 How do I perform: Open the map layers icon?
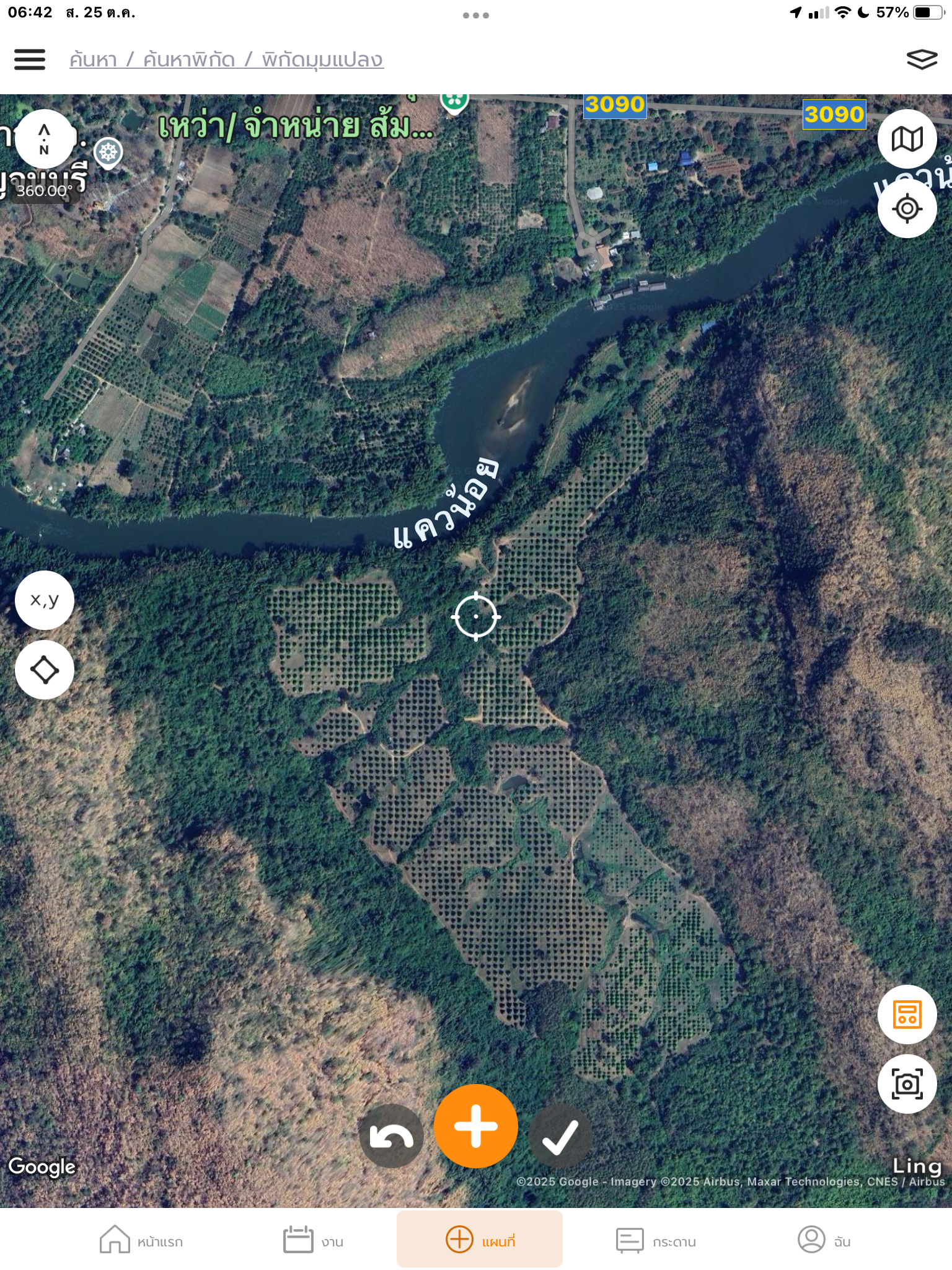[922, 60]
